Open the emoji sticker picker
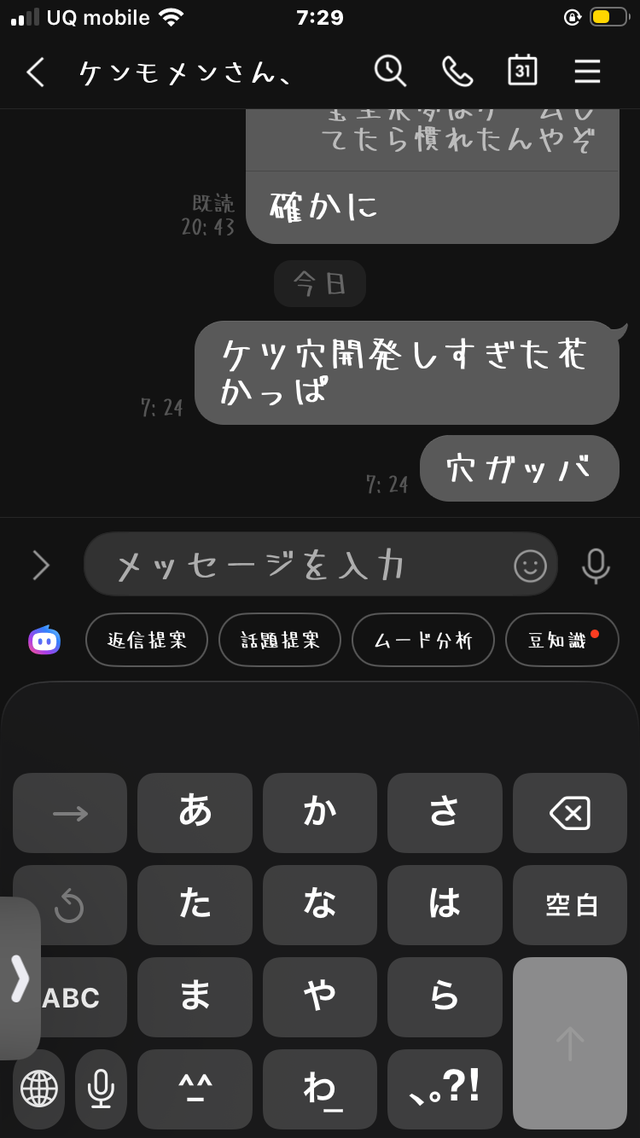 point(530,565)
